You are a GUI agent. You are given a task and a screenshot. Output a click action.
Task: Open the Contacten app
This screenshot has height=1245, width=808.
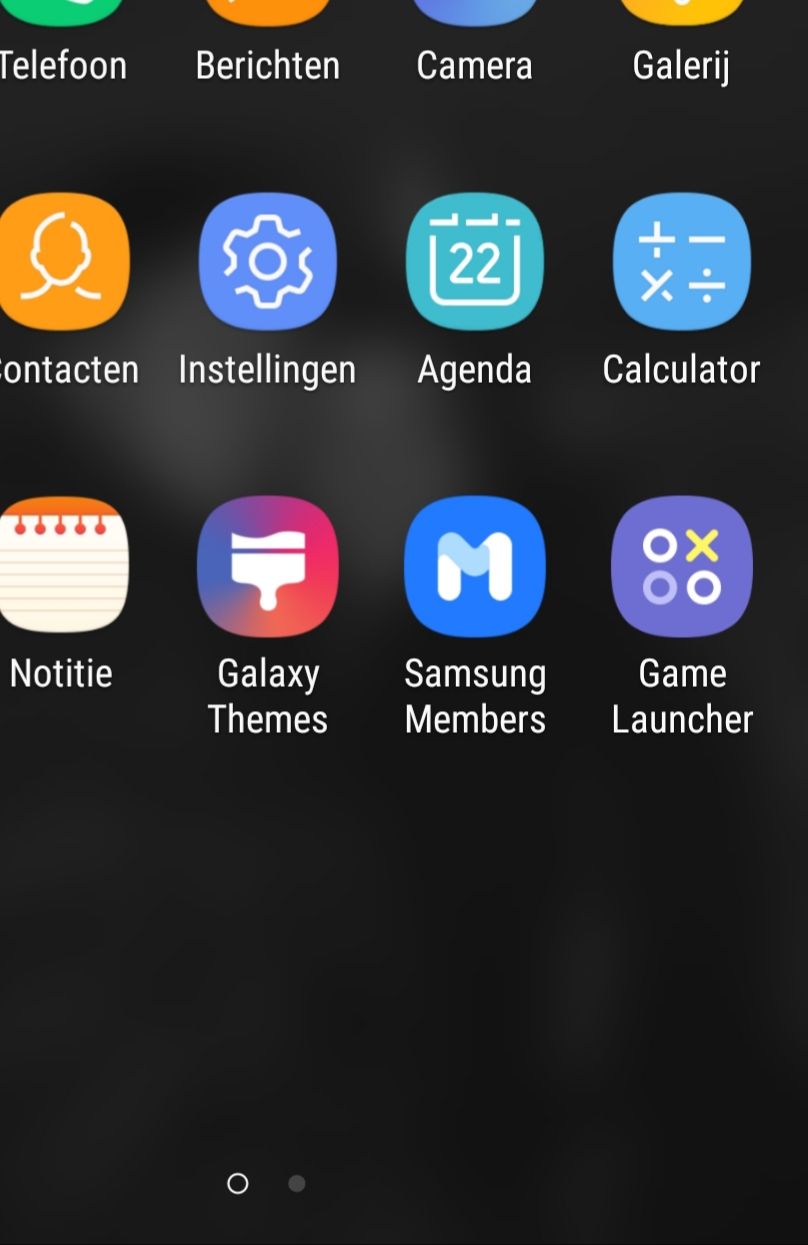[62, 262]
